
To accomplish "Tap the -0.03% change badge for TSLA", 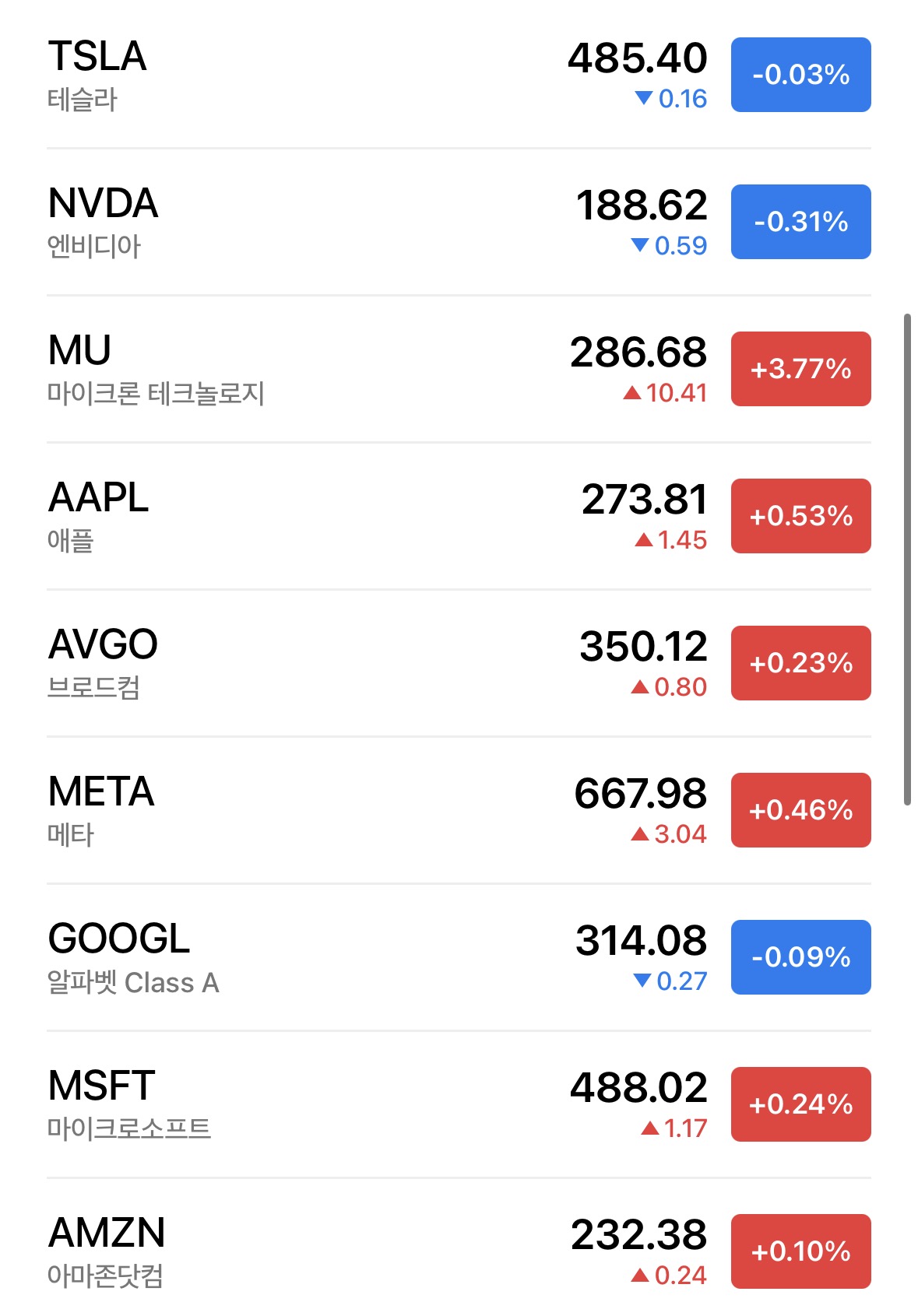I will point(800,75).
